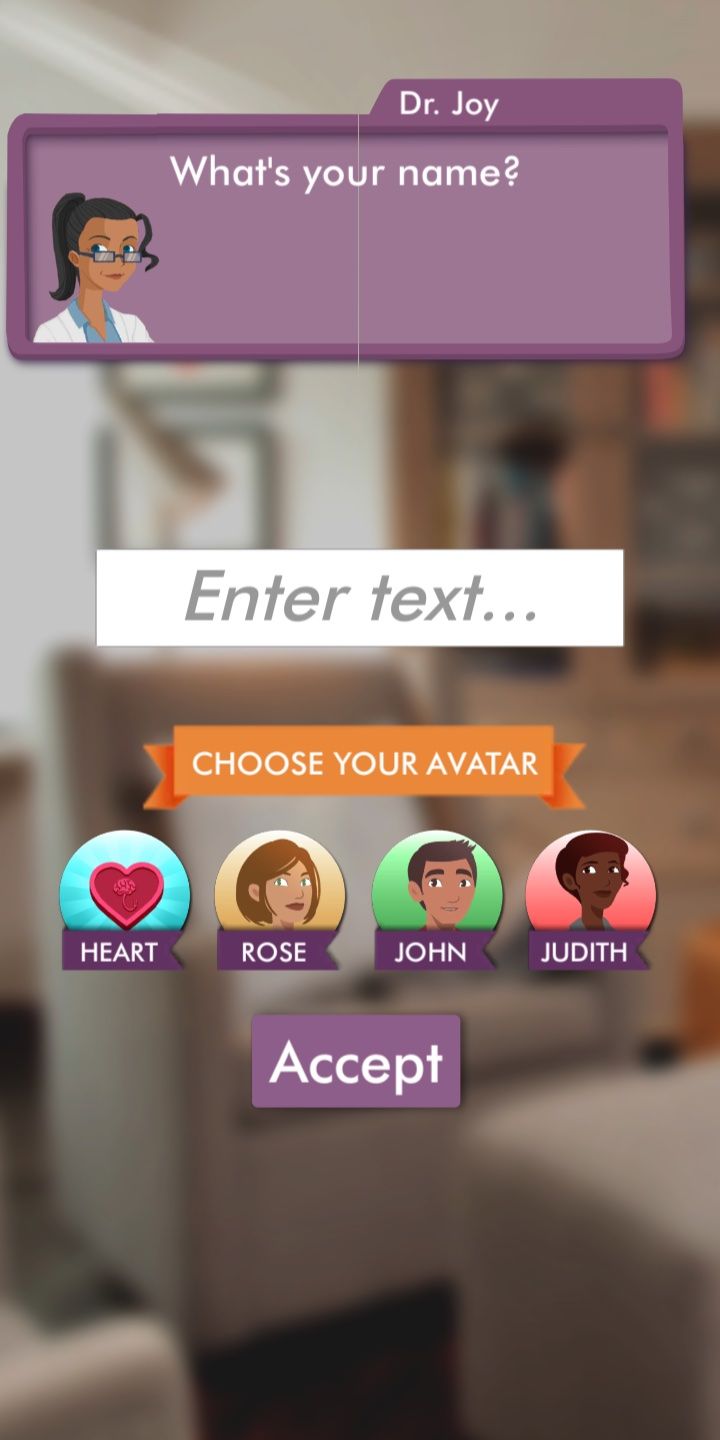Select Judith as your avatar

point(590,893)
